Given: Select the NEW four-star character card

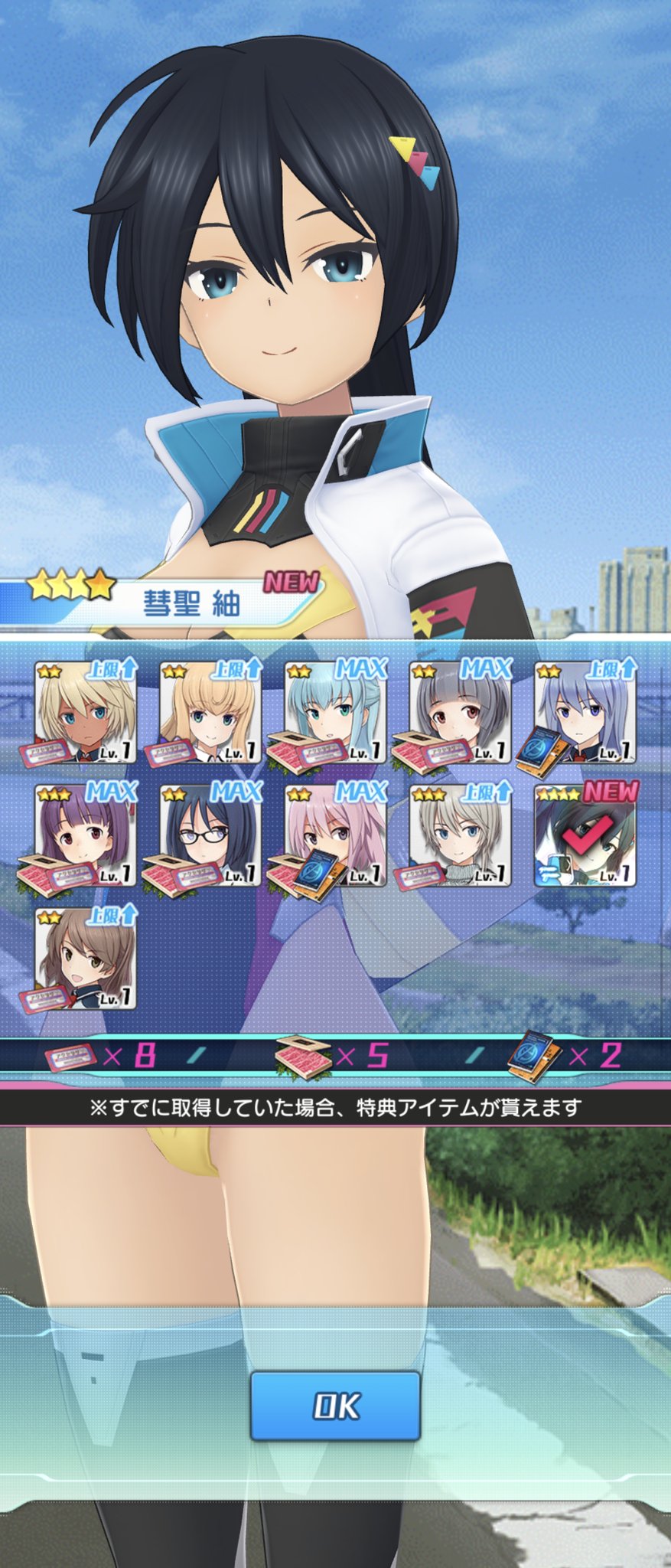Looking at the screenshot, I should pyautogui.click(x=585, y=836).
